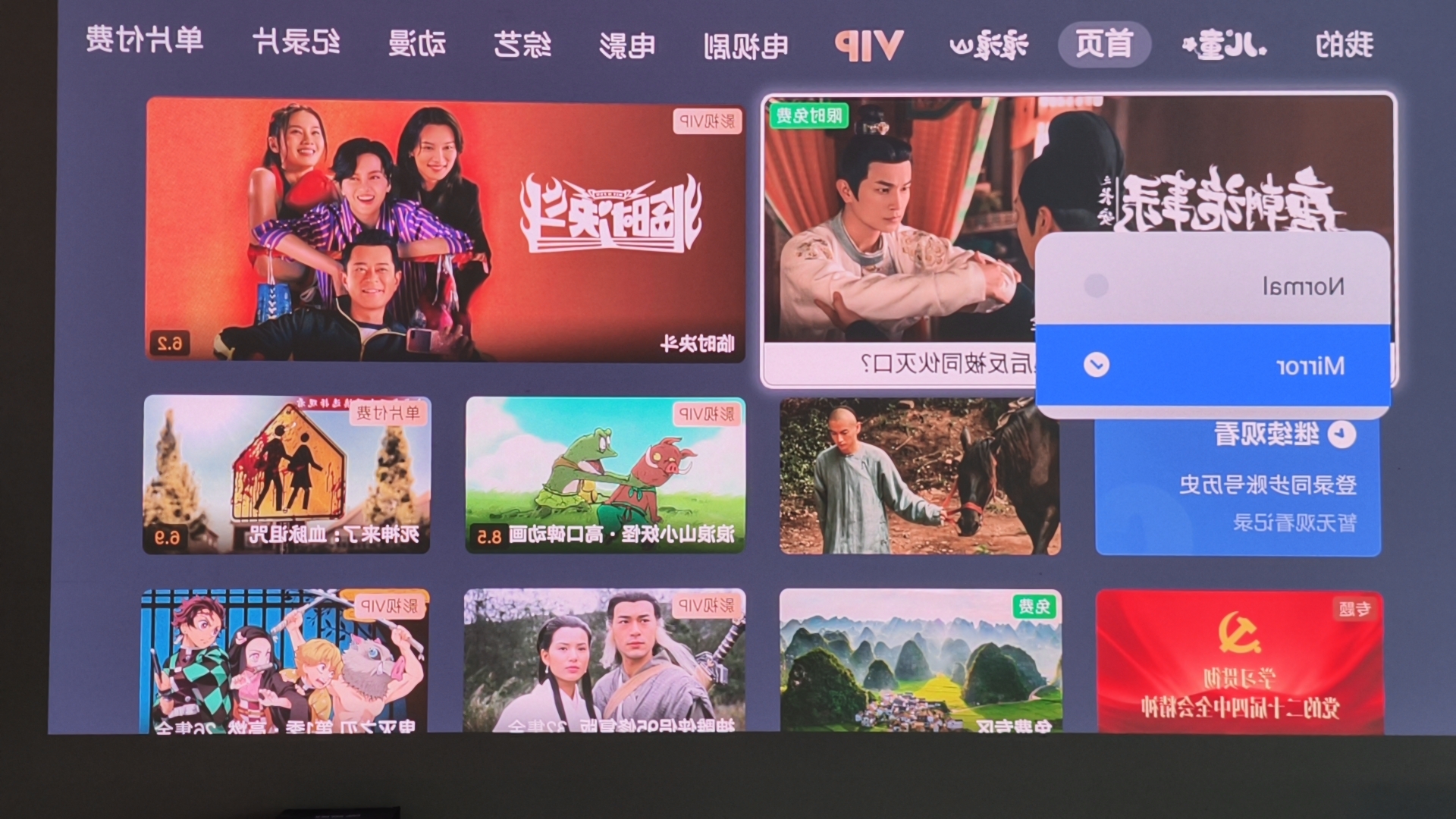Viewport: 1456px width, 819px height.
Task: Open the 继续观看 history card
Action: (1238, 485)
